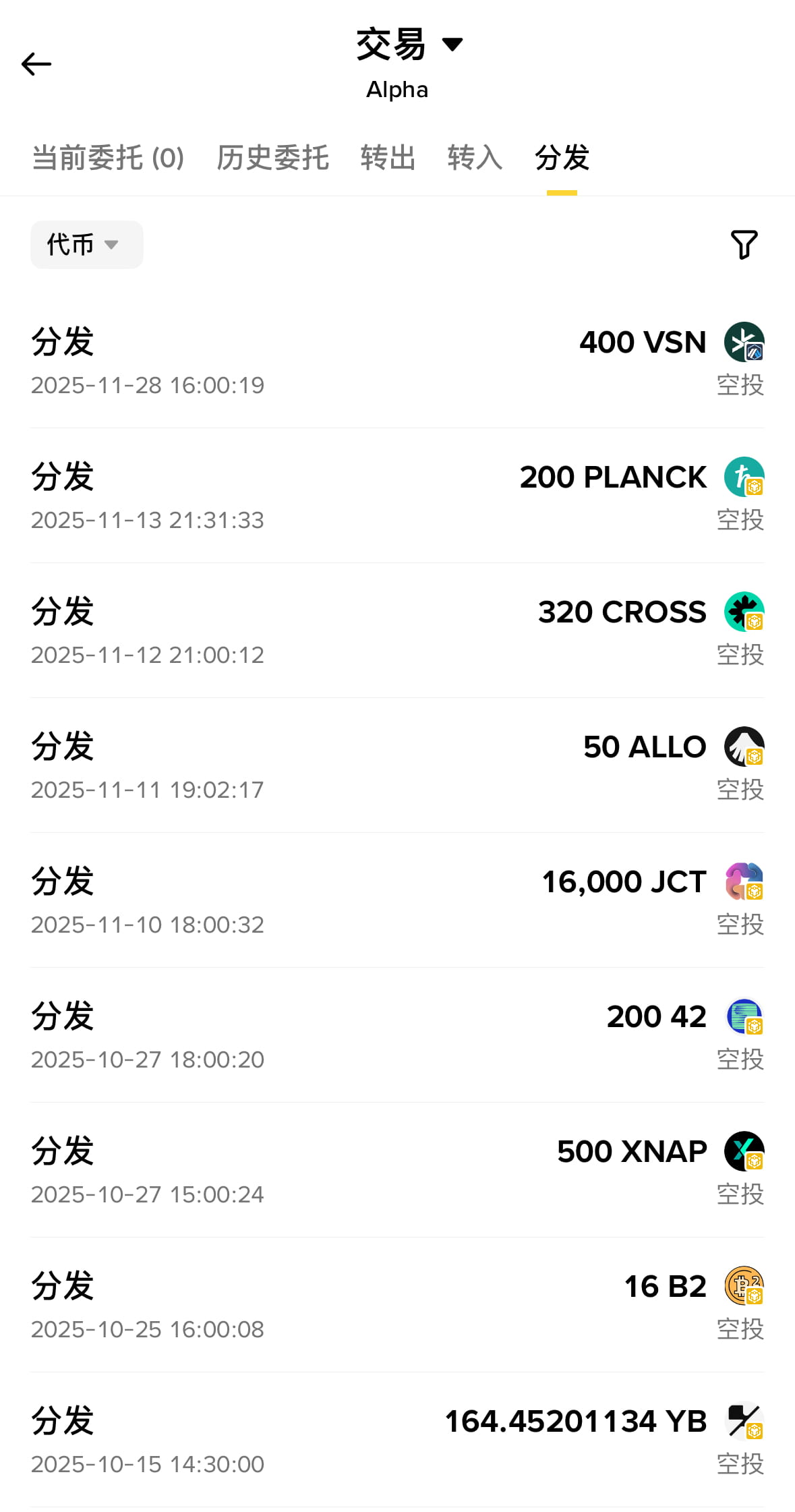View the 320 CROSS airdrop entry
Viewport: 795px width, 1512px height.
pos(397,631)
